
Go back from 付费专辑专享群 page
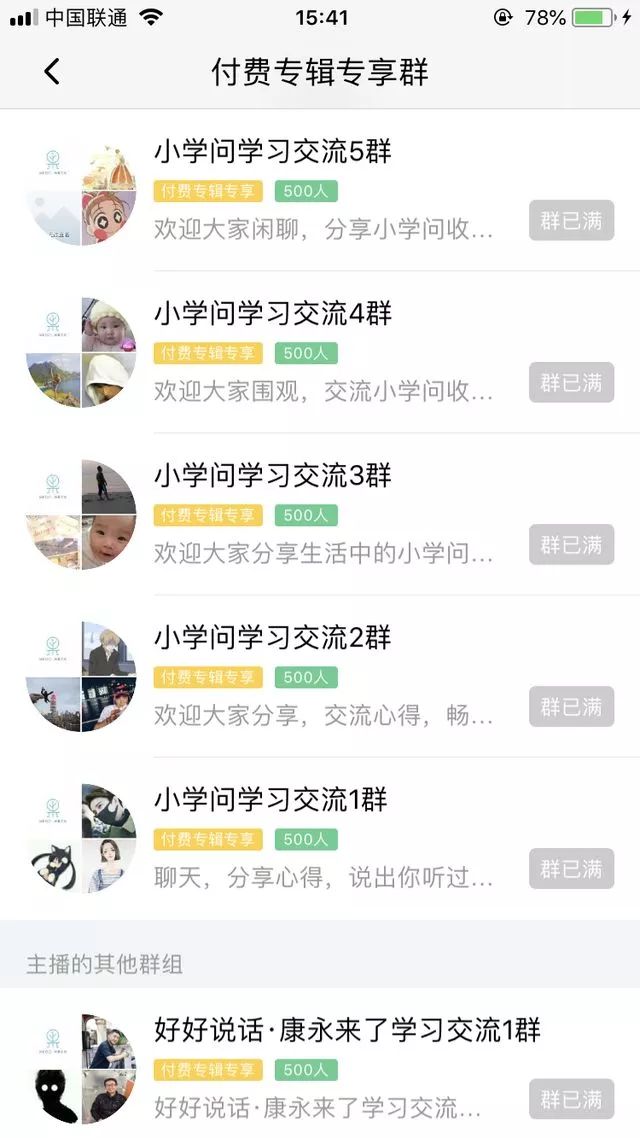click(52, 72)
